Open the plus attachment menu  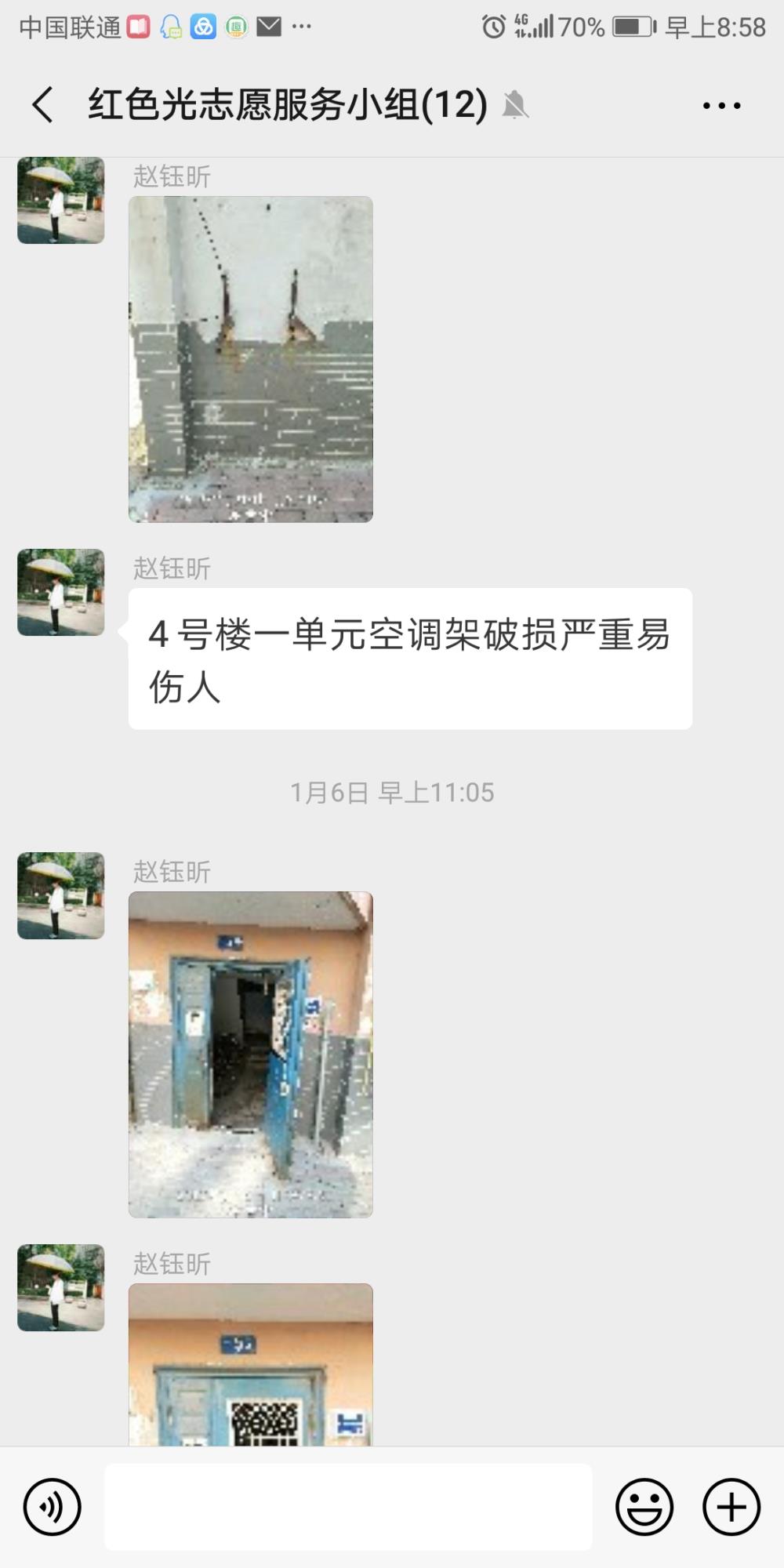pyautogui.click(x=731, y=1507)
